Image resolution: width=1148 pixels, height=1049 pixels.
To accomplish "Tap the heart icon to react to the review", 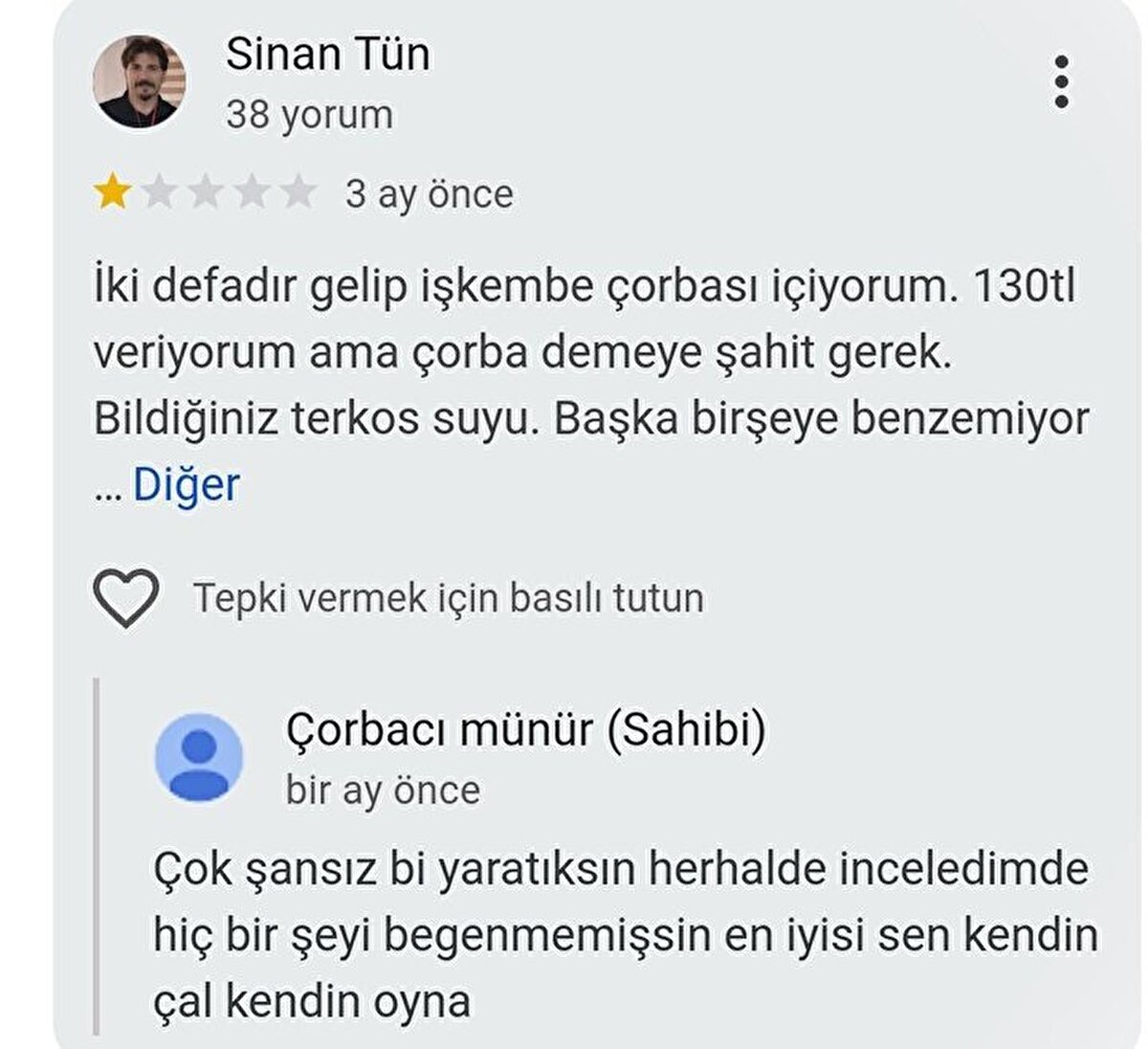I will (125, 597).
